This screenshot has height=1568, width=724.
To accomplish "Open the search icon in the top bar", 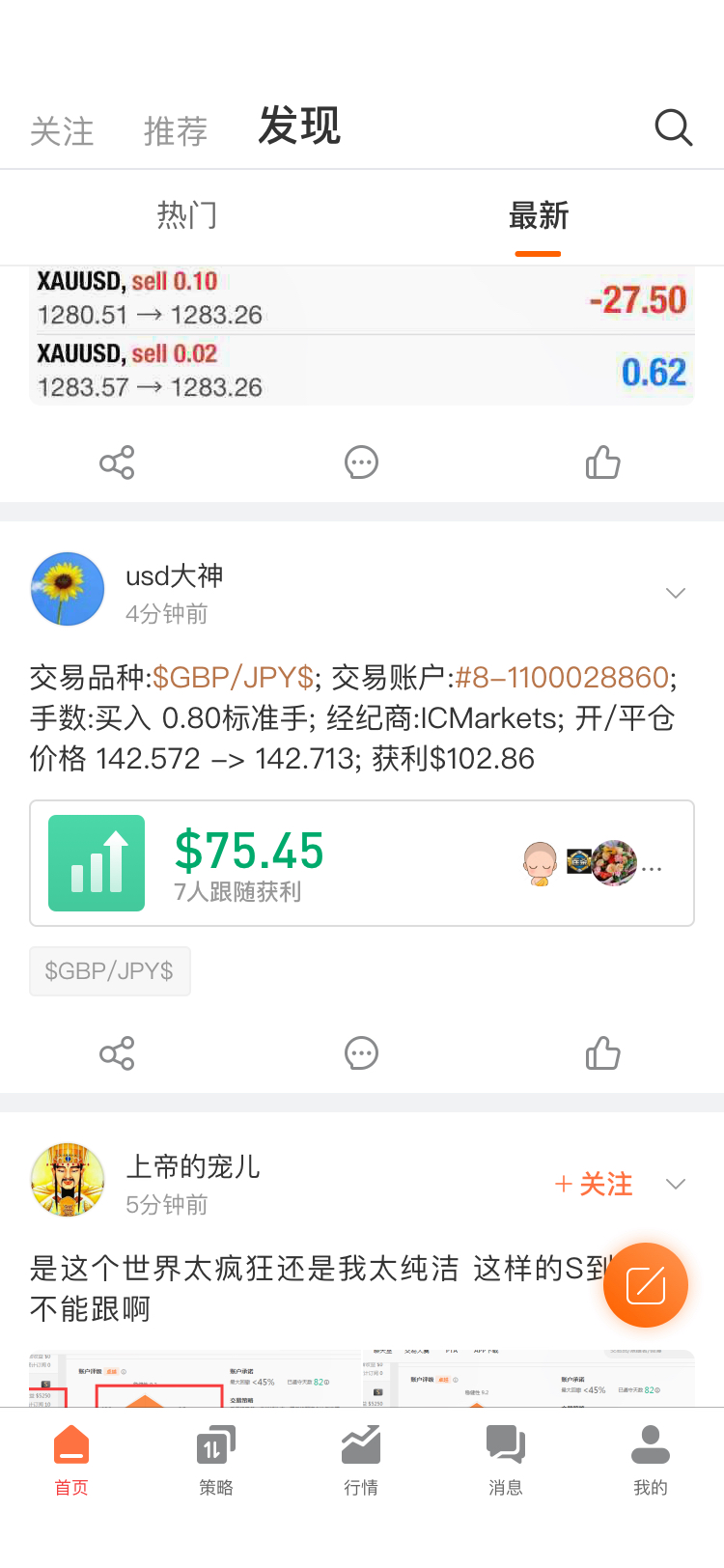I will coord(673,127).
